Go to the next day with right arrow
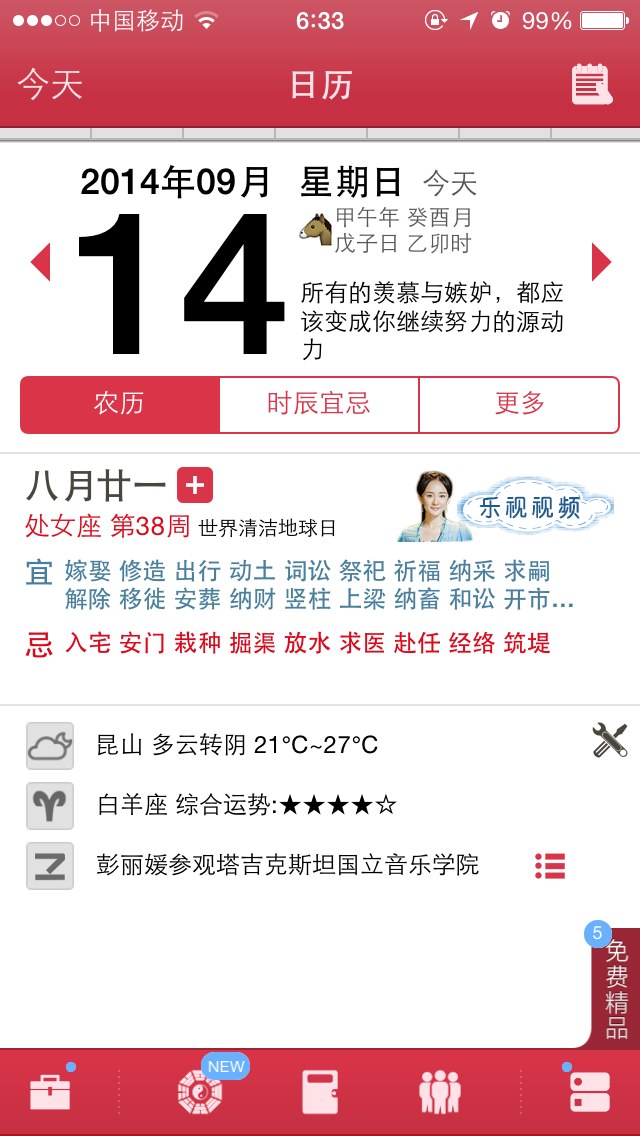Image resolution: width=640 pixels, height=1136 pixels. (x=601, y=262)
